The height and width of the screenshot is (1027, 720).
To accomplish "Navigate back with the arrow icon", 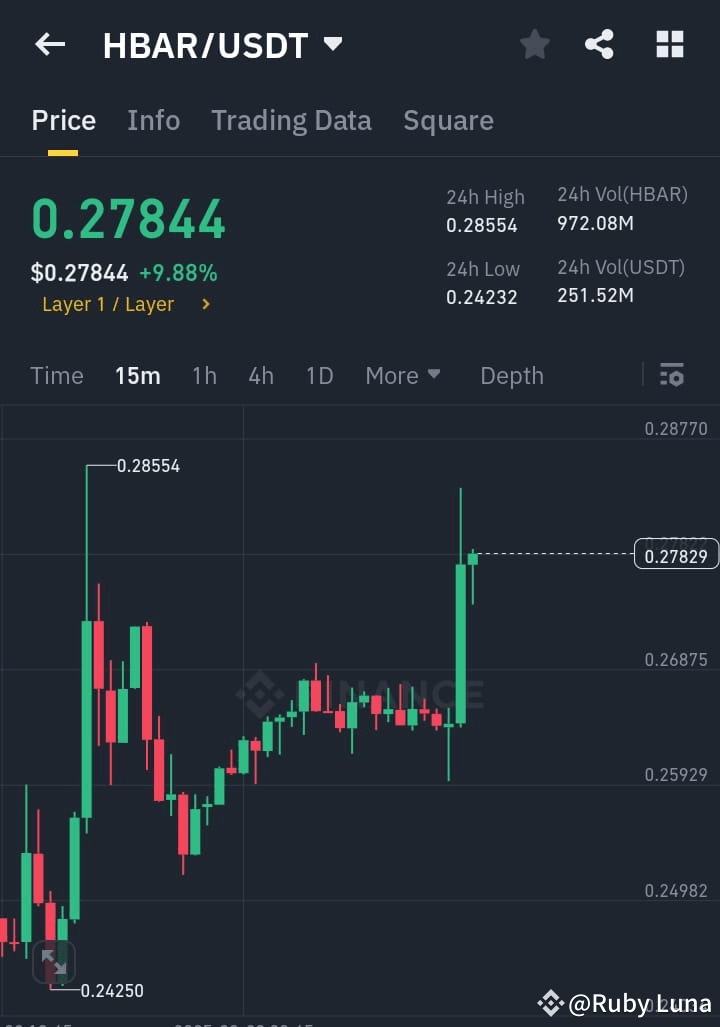I will pyautogui.click(x=49, y=43).
